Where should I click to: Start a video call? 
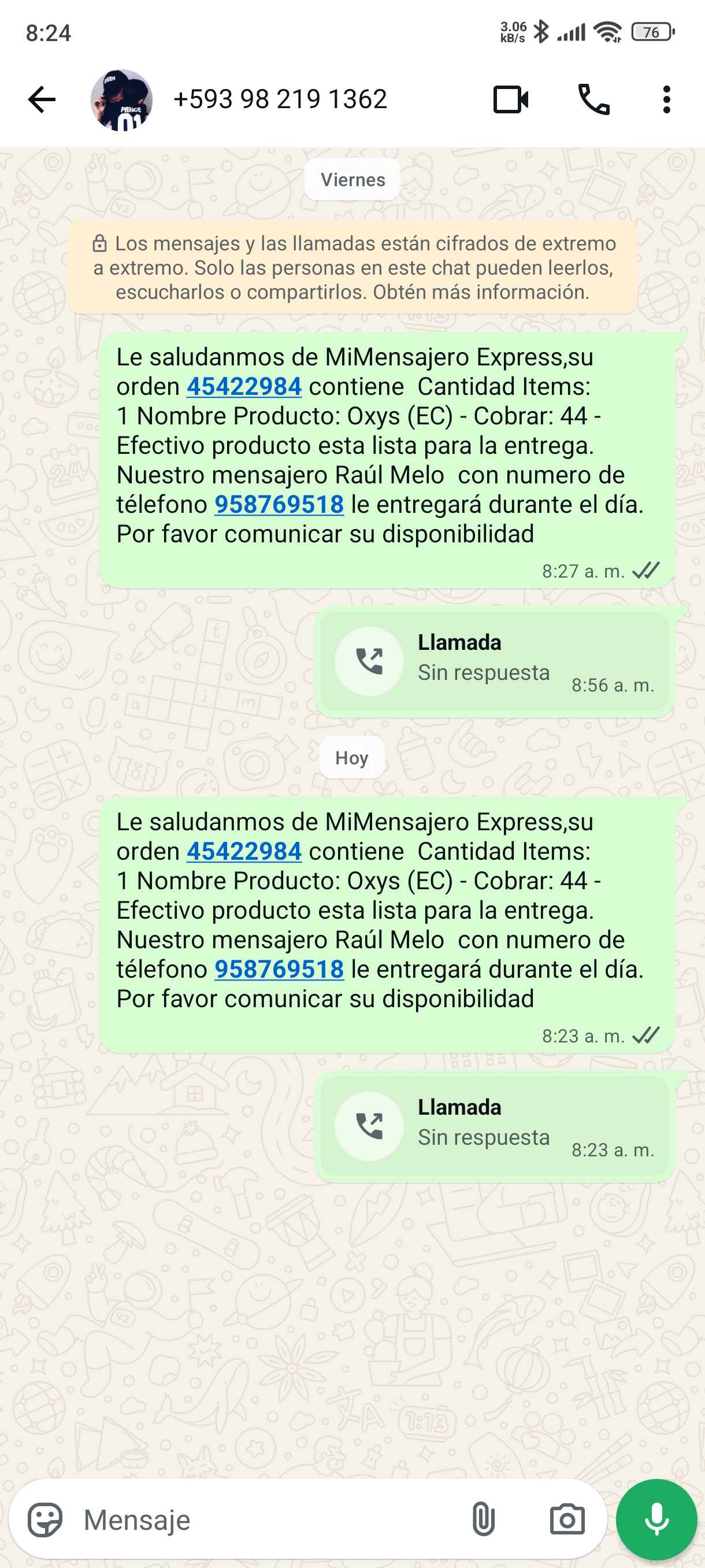[x=510, y=99]
